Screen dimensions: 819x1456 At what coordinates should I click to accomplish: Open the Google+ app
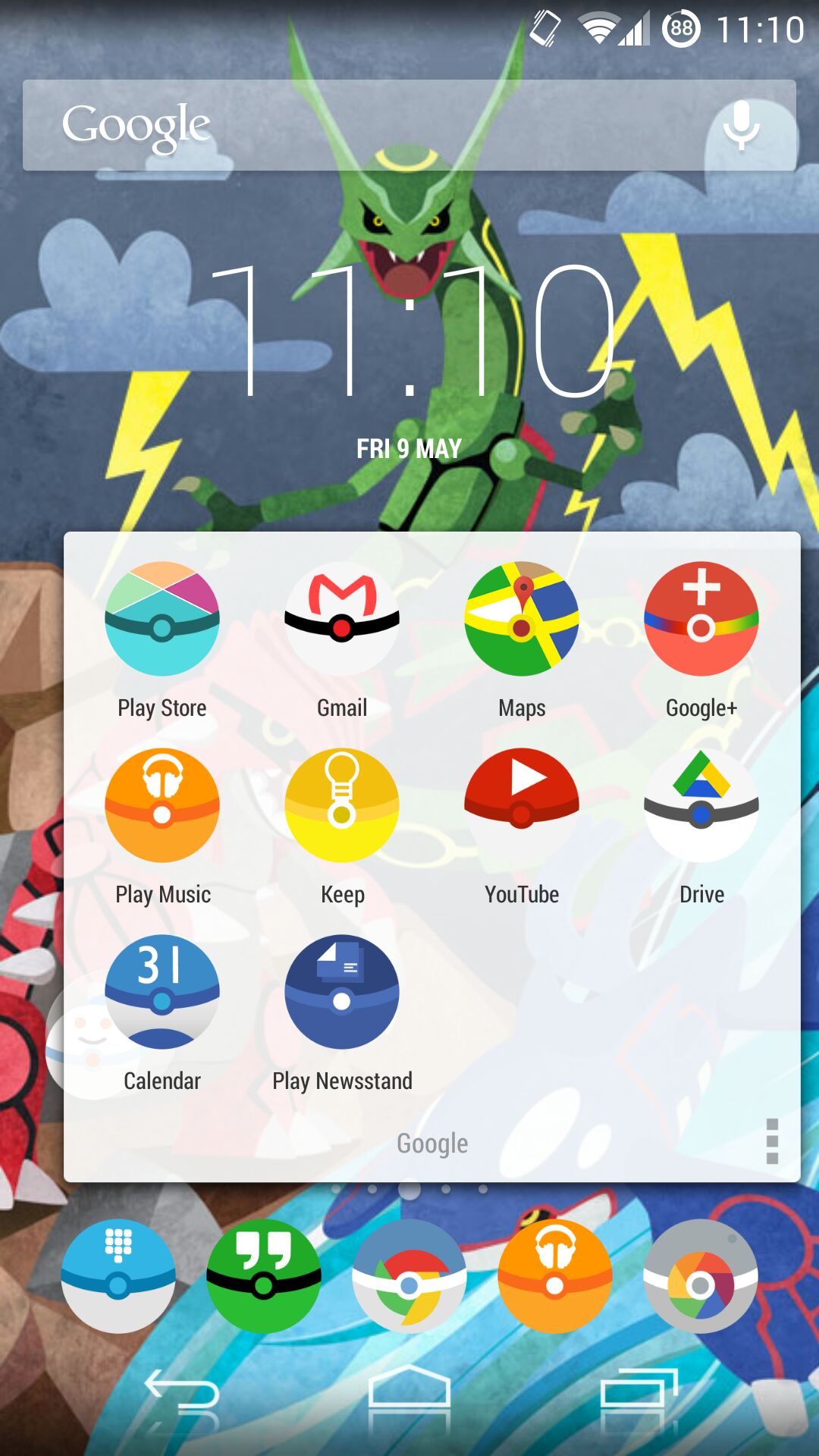[701, 620]
